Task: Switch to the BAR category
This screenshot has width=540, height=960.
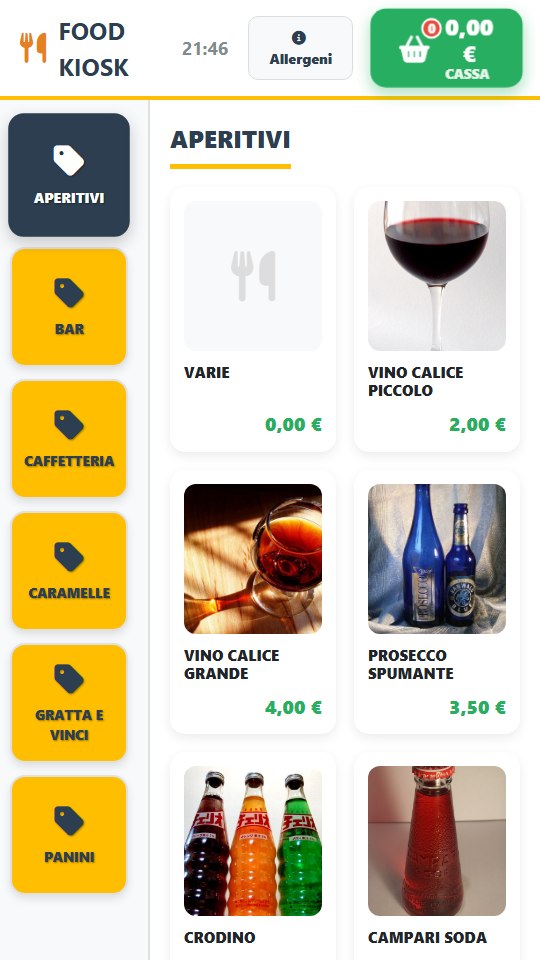Action: coord(69,307)
